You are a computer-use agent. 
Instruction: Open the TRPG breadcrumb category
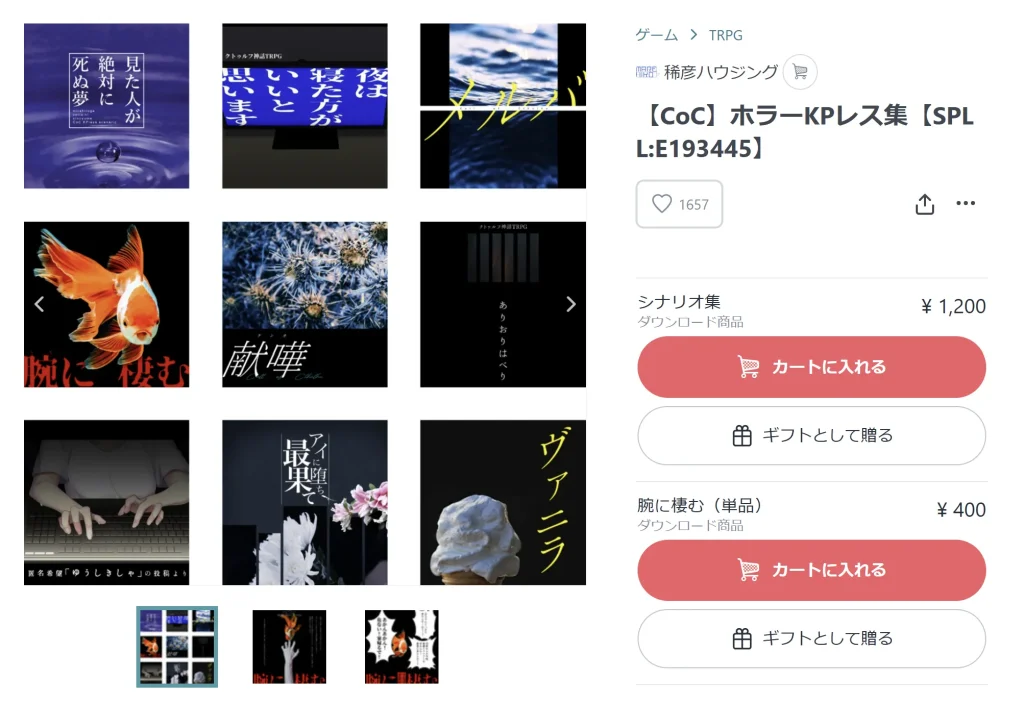coord(725,35)
